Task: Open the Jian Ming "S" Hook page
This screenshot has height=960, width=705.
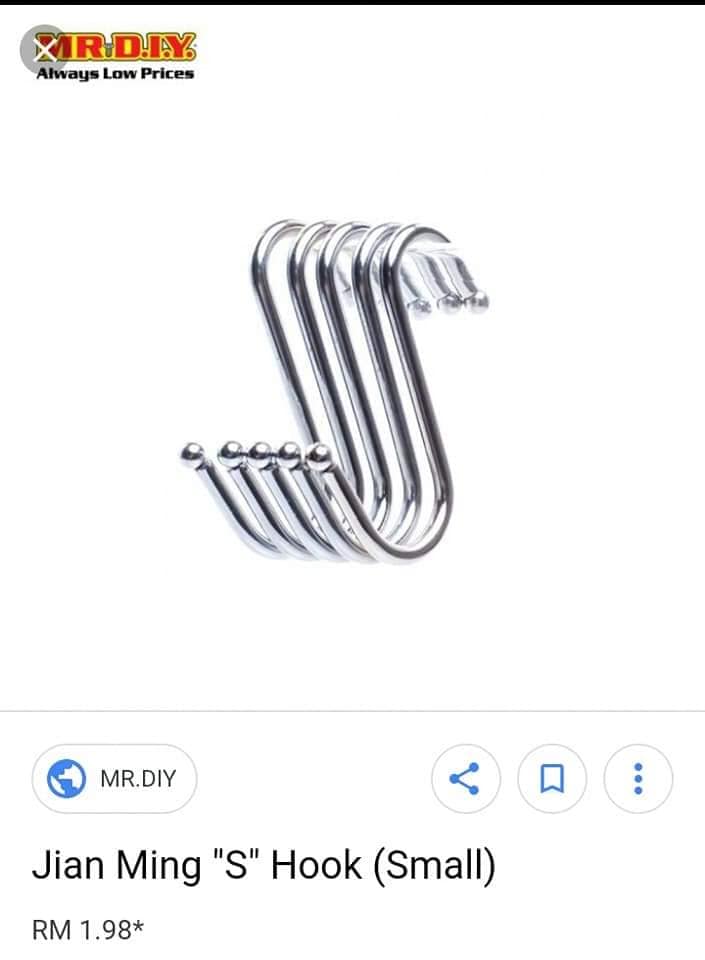Action: click(x=264, y=866)
